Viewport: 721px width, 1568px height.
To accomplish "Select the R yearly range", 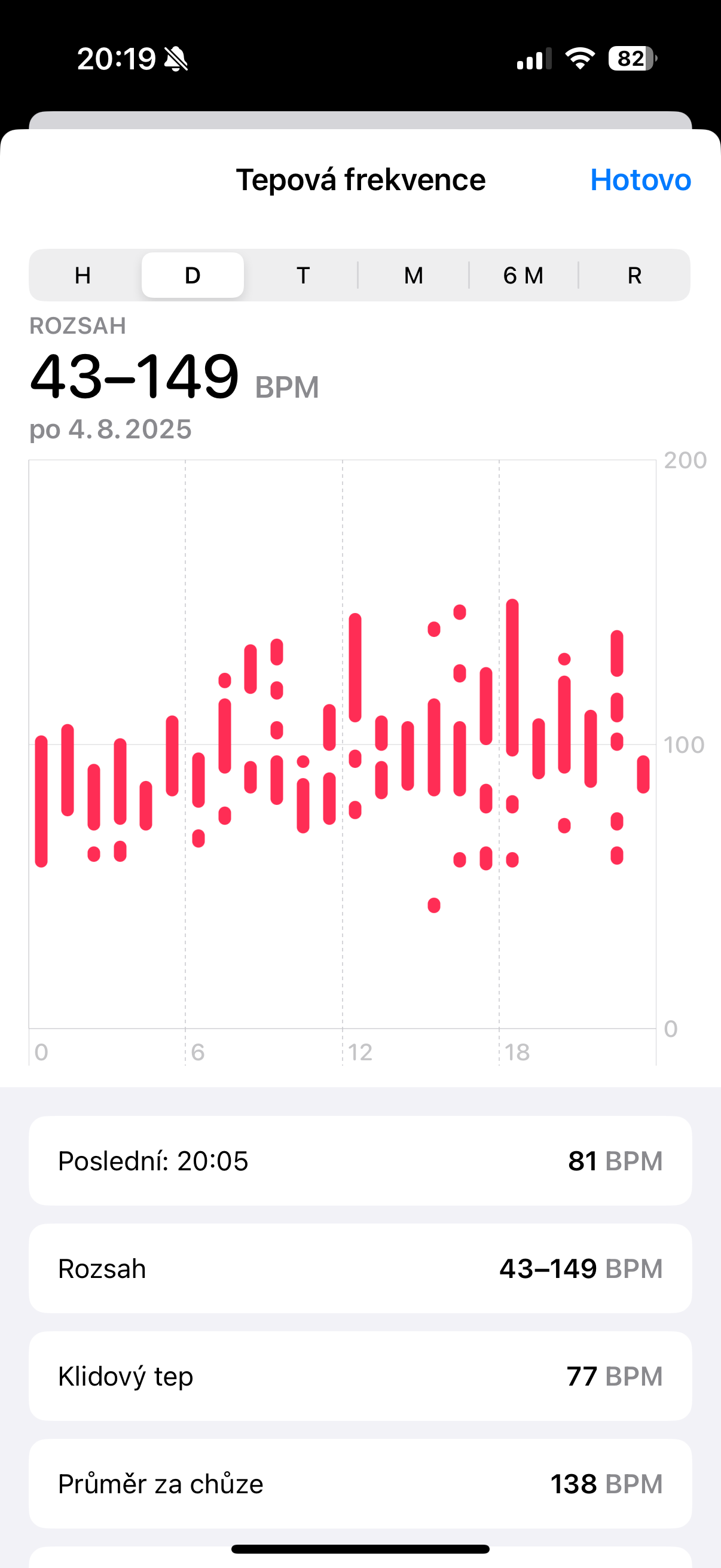I will tap(634, 276).
